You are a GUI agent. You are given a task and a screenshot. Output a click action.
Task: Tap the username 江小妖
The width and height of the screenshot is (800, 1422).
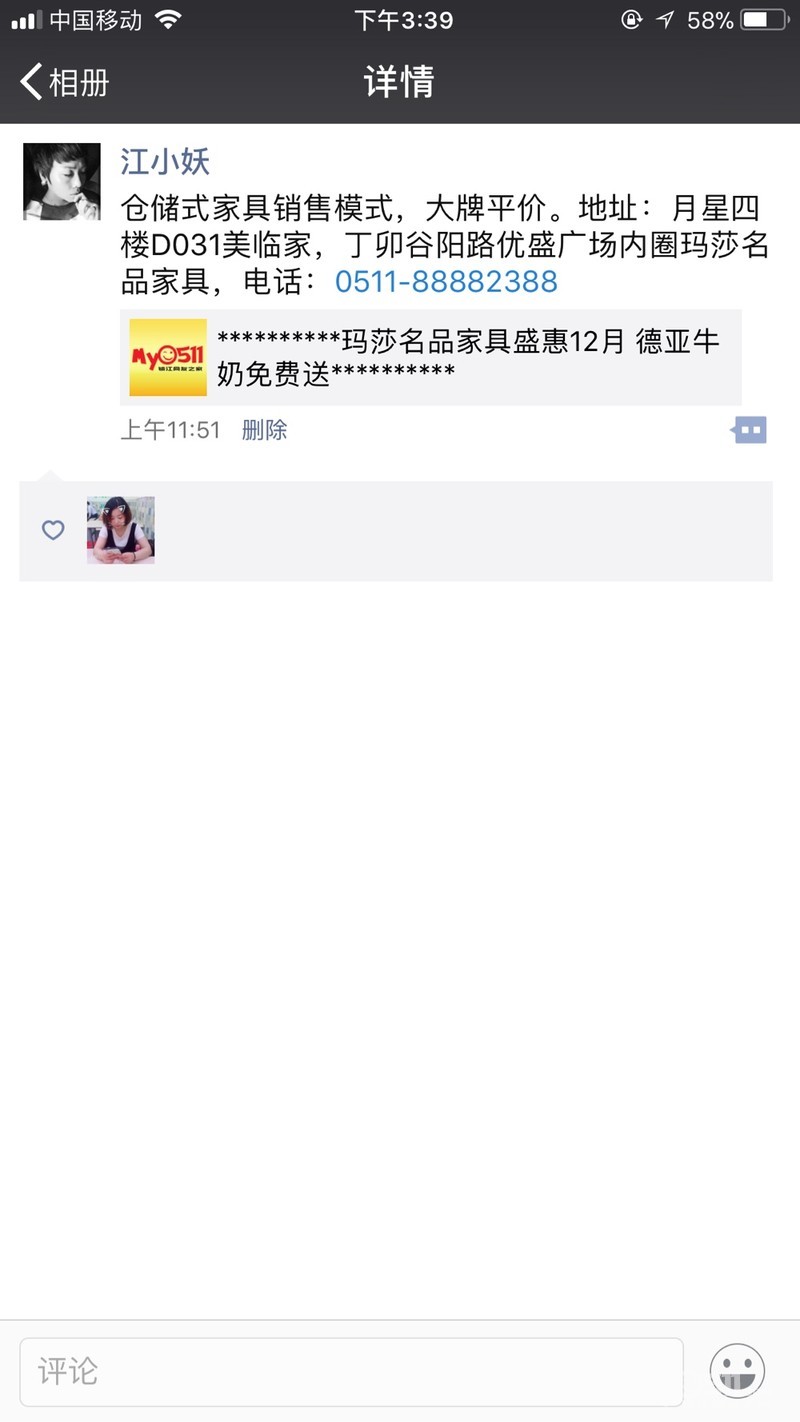click(165, 161)
